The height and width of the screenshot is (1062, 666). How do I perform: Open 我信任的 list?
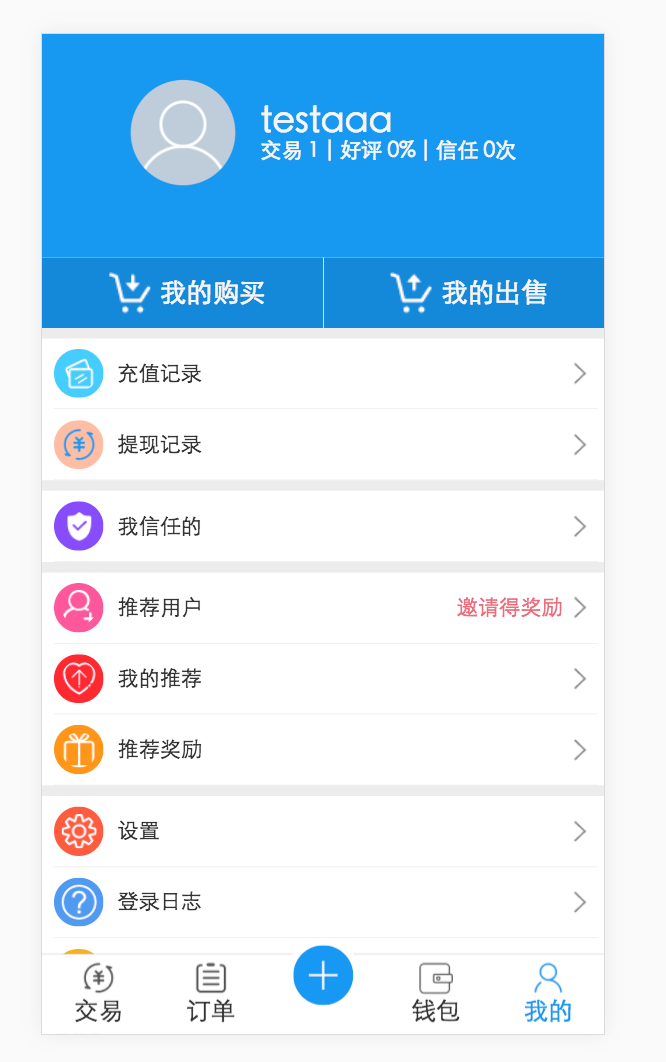coord(322,527)
